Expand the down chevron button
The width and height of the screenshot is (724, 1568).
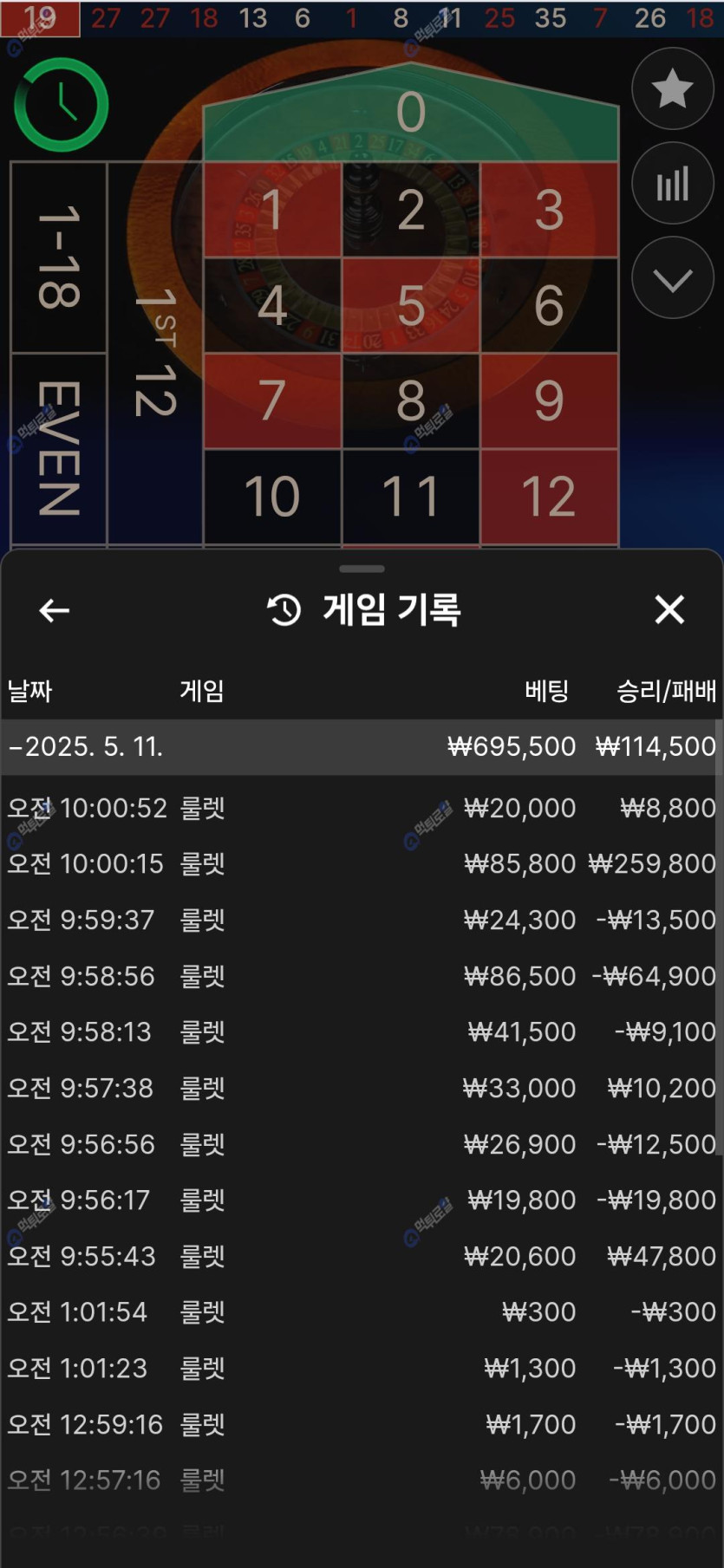click(x=672, y=278)
